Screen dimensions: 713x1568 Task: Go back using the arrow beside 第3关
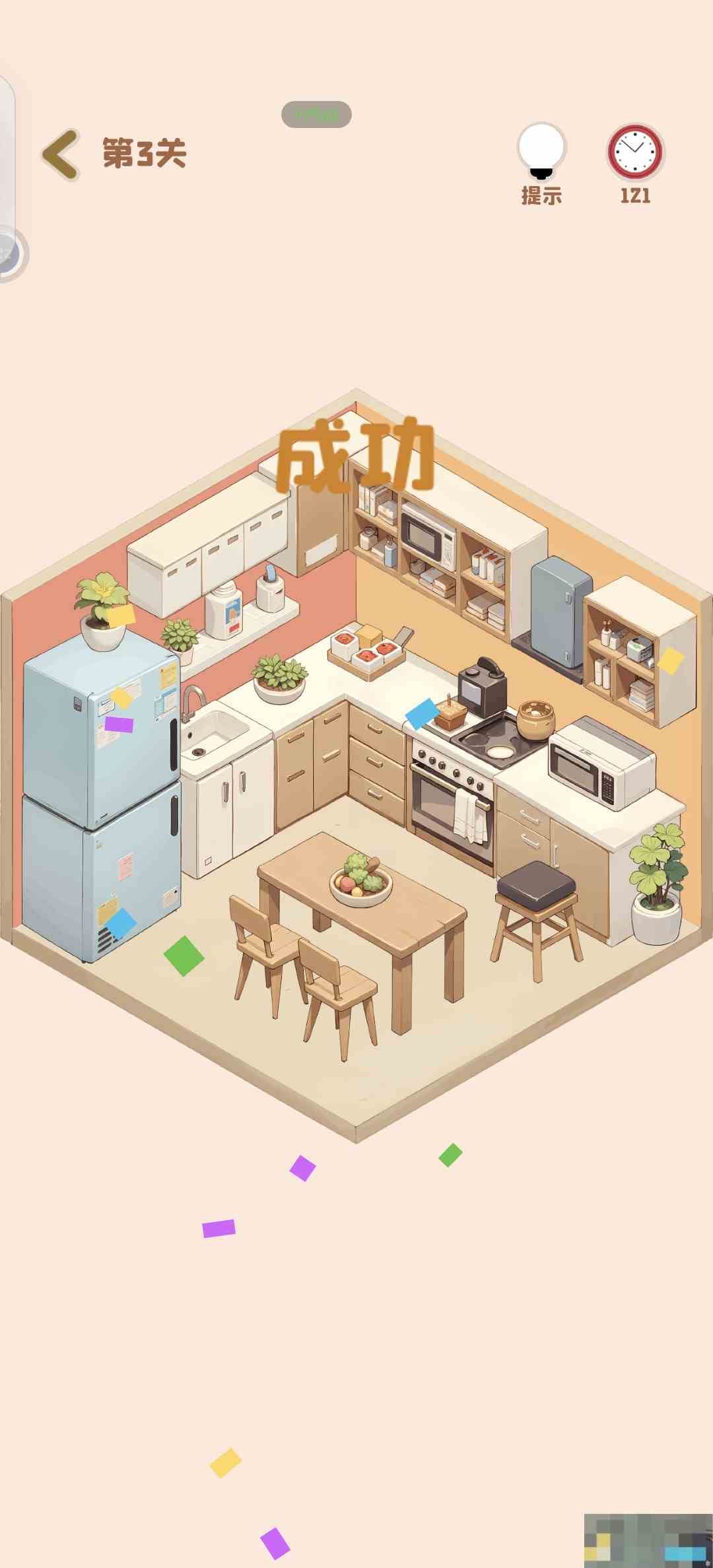click(61, 154)
